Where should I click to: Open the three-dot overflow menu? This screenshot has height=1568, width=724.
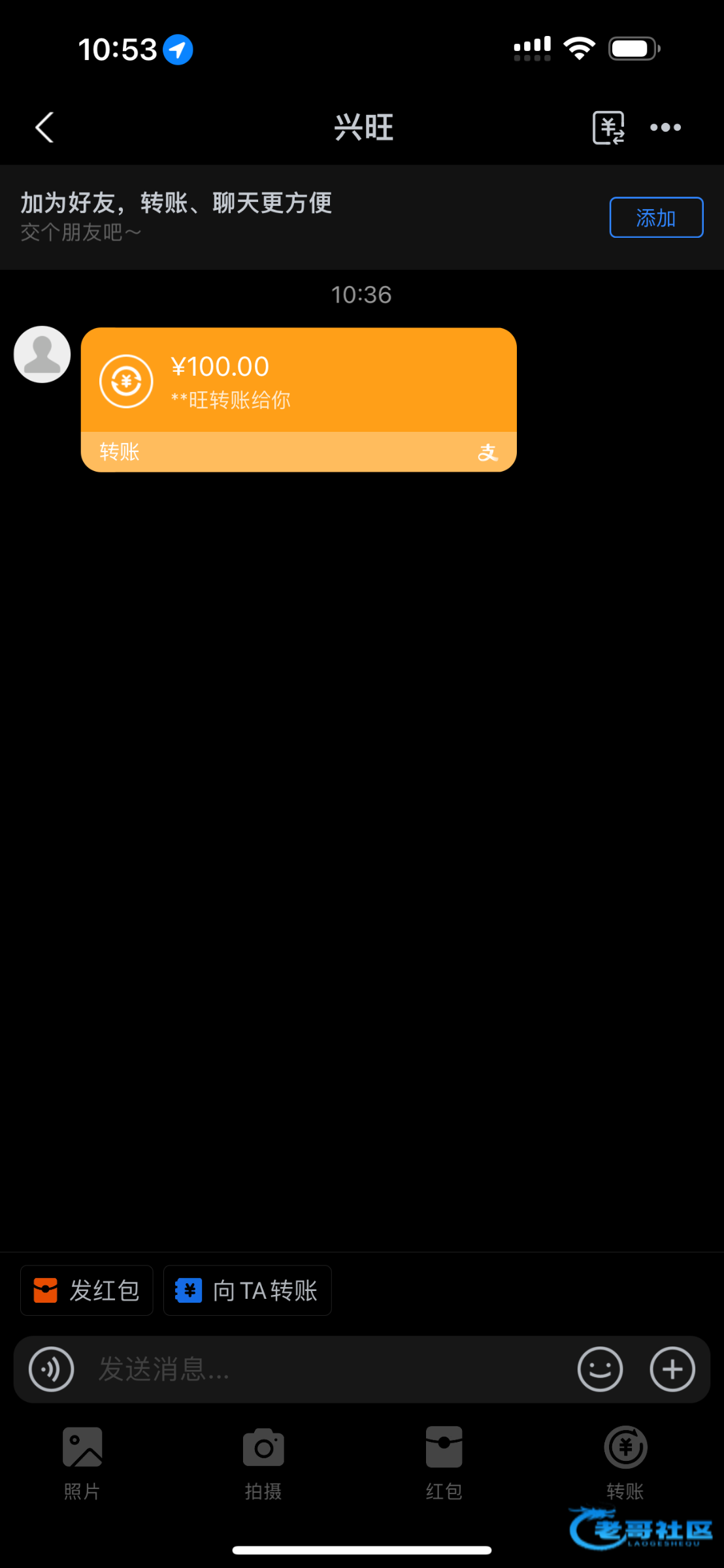665,127
